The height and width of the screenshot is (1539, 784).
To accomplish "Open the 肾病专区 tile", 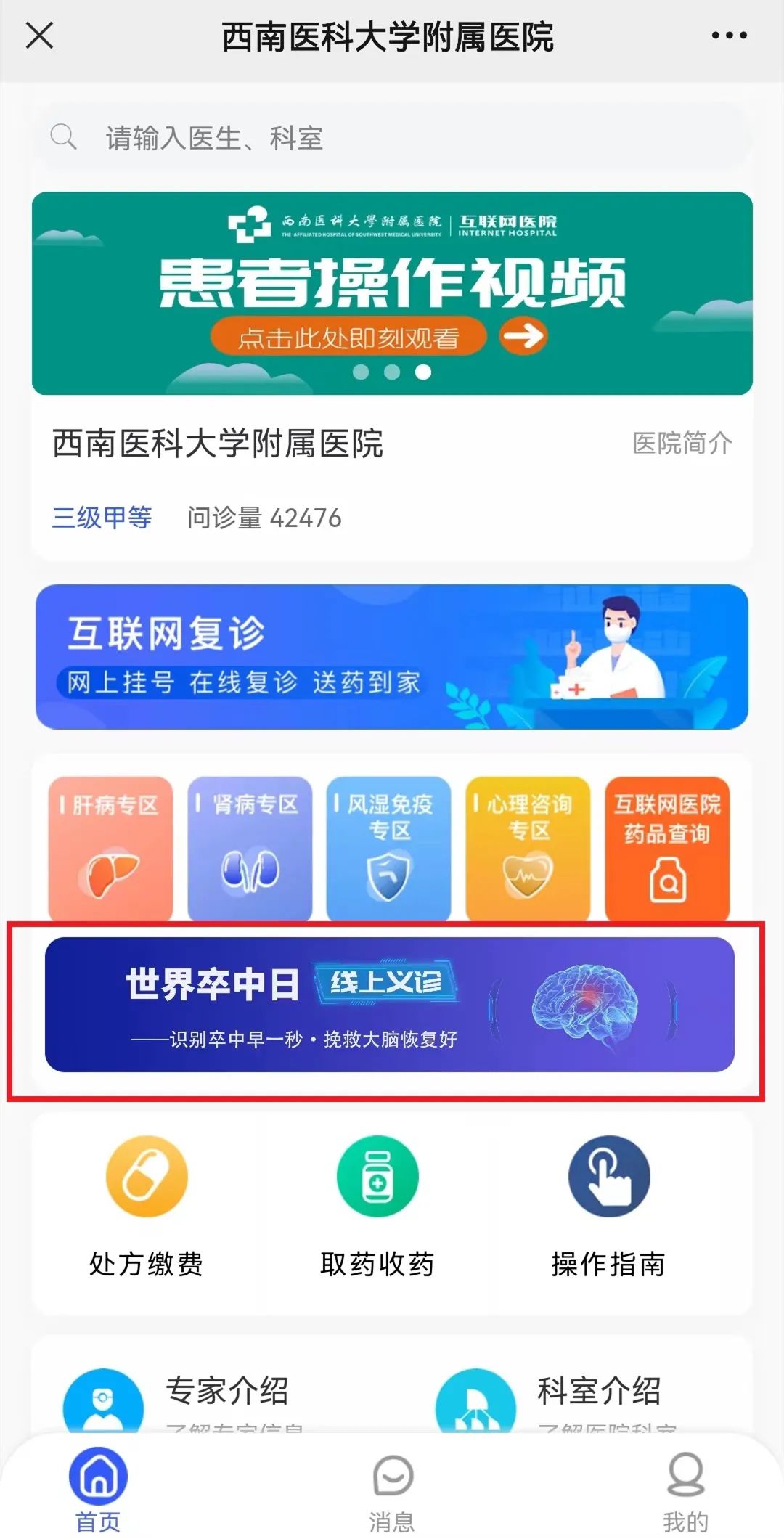I will point(250,848).
